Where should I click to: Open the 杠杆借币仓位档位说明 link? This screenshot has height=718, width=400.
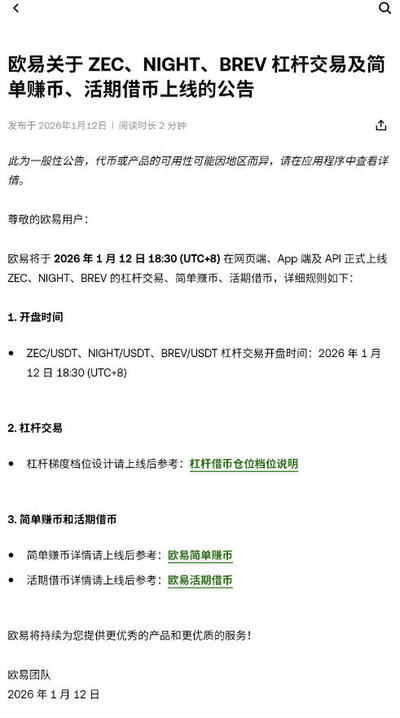[x=243, y=463]
